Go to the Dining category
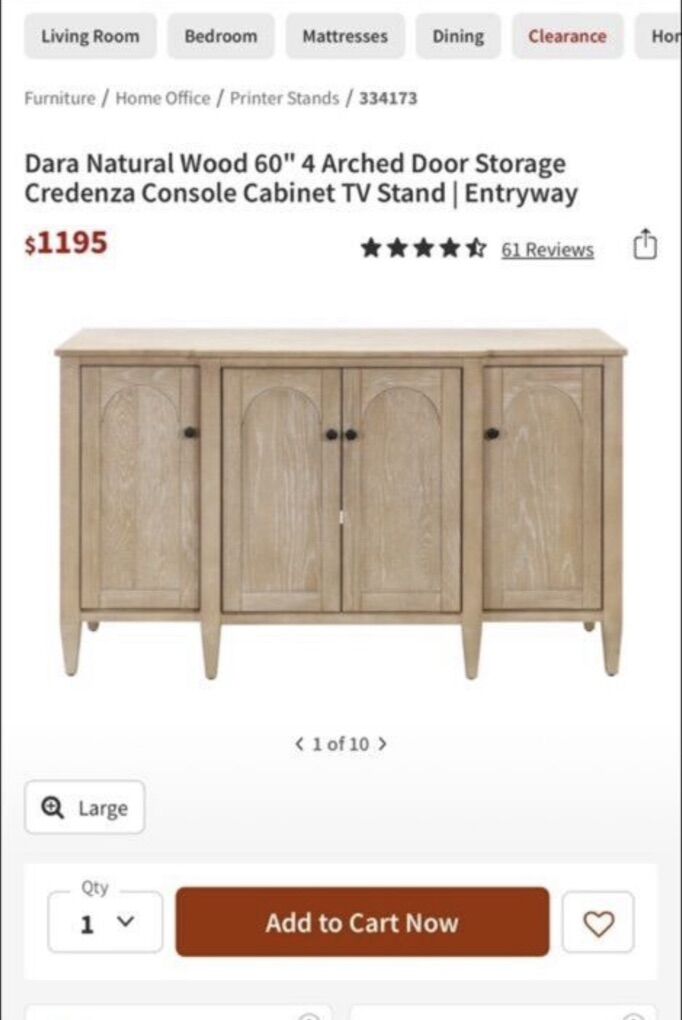682x1020 pixels. (458, 36)
